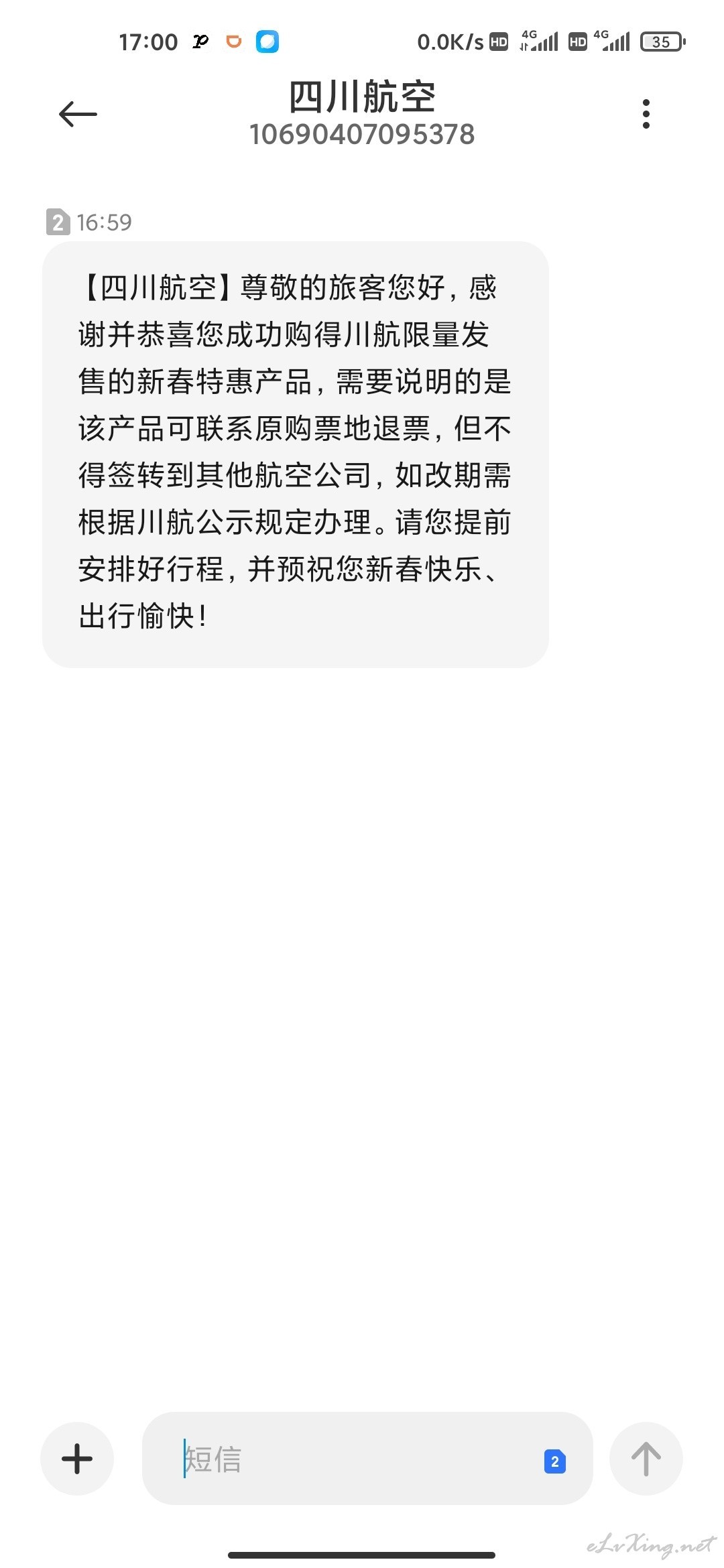Switch the SIM card selector badge
The image size is (724, 1568).
coord(555,1461)
